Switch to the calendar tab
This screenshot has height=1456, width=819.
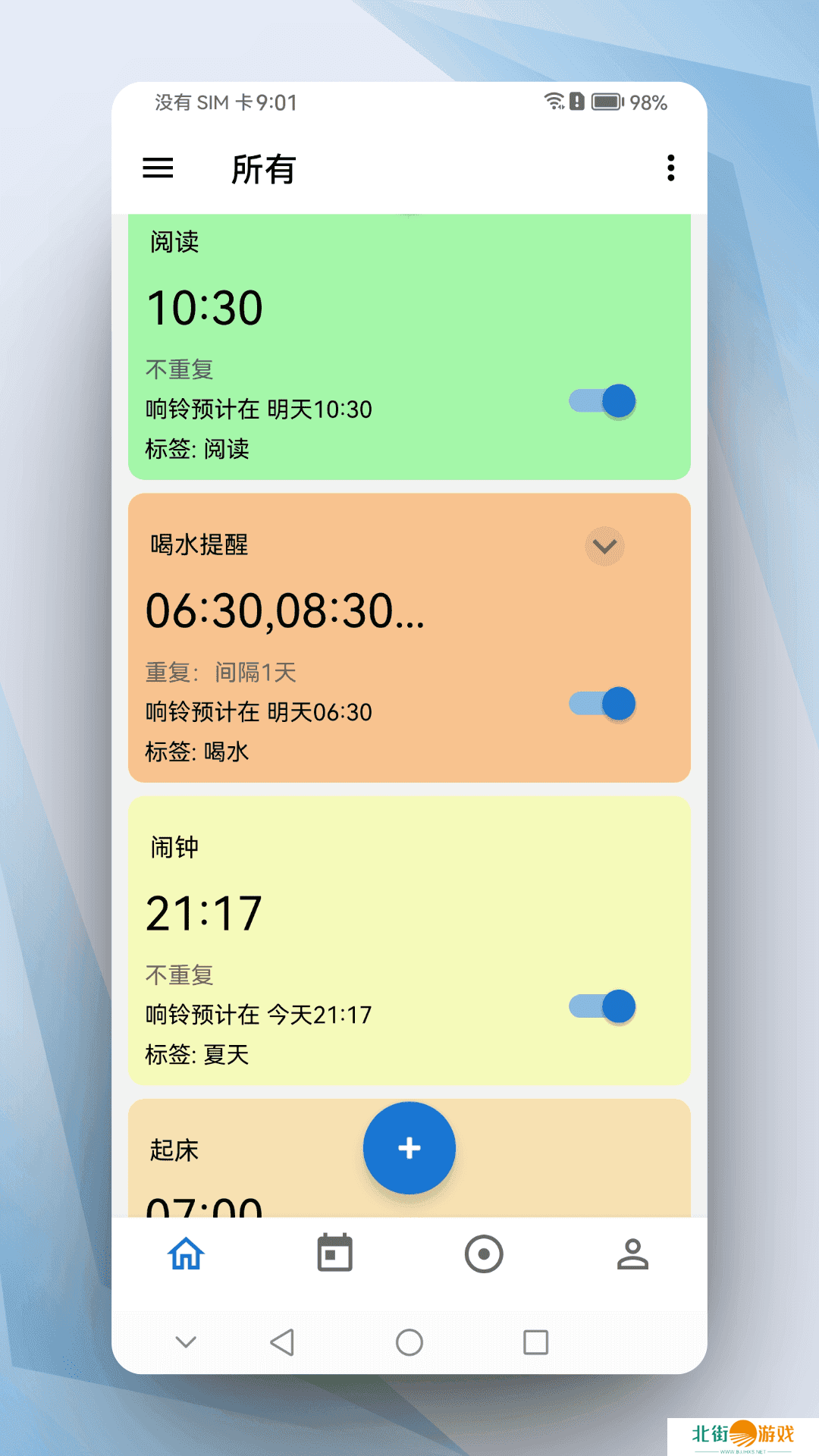pyautogui.click(x=334, y=1254)
